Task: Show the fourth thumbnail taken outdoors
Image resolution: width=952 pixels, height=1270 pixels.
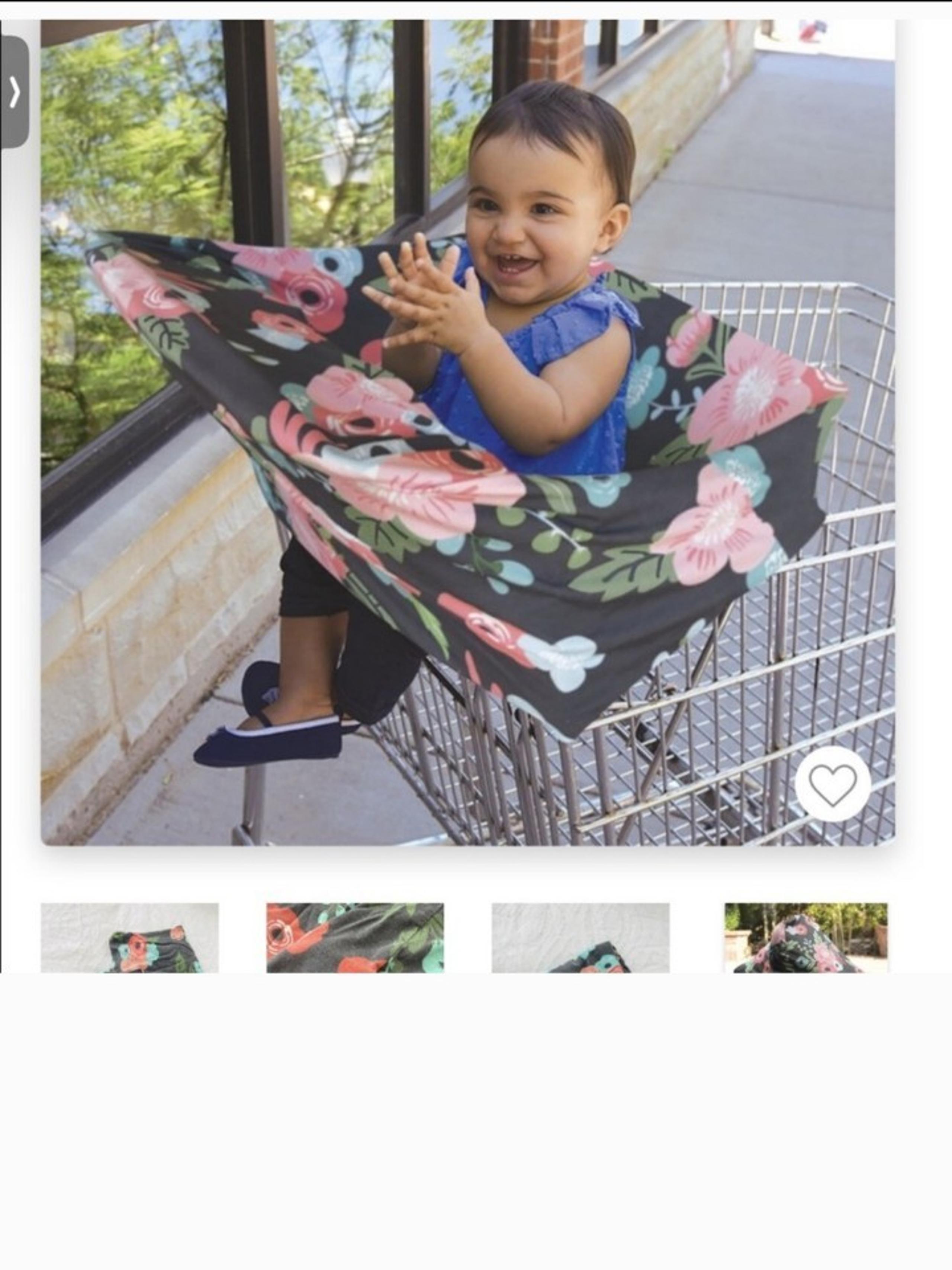Action: click(806, 937)
